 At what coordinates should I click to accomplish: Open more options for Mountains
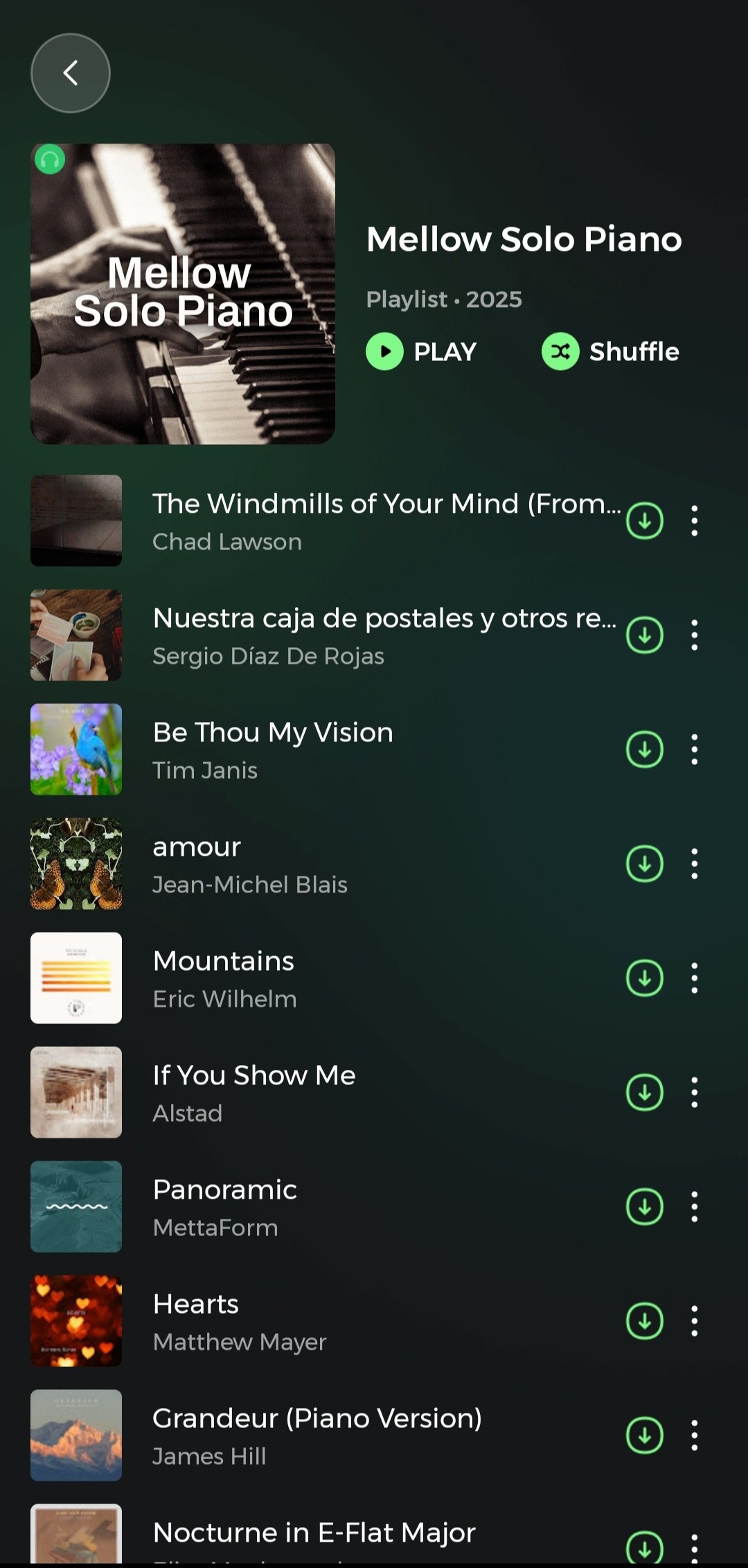[x=694, y=978]
